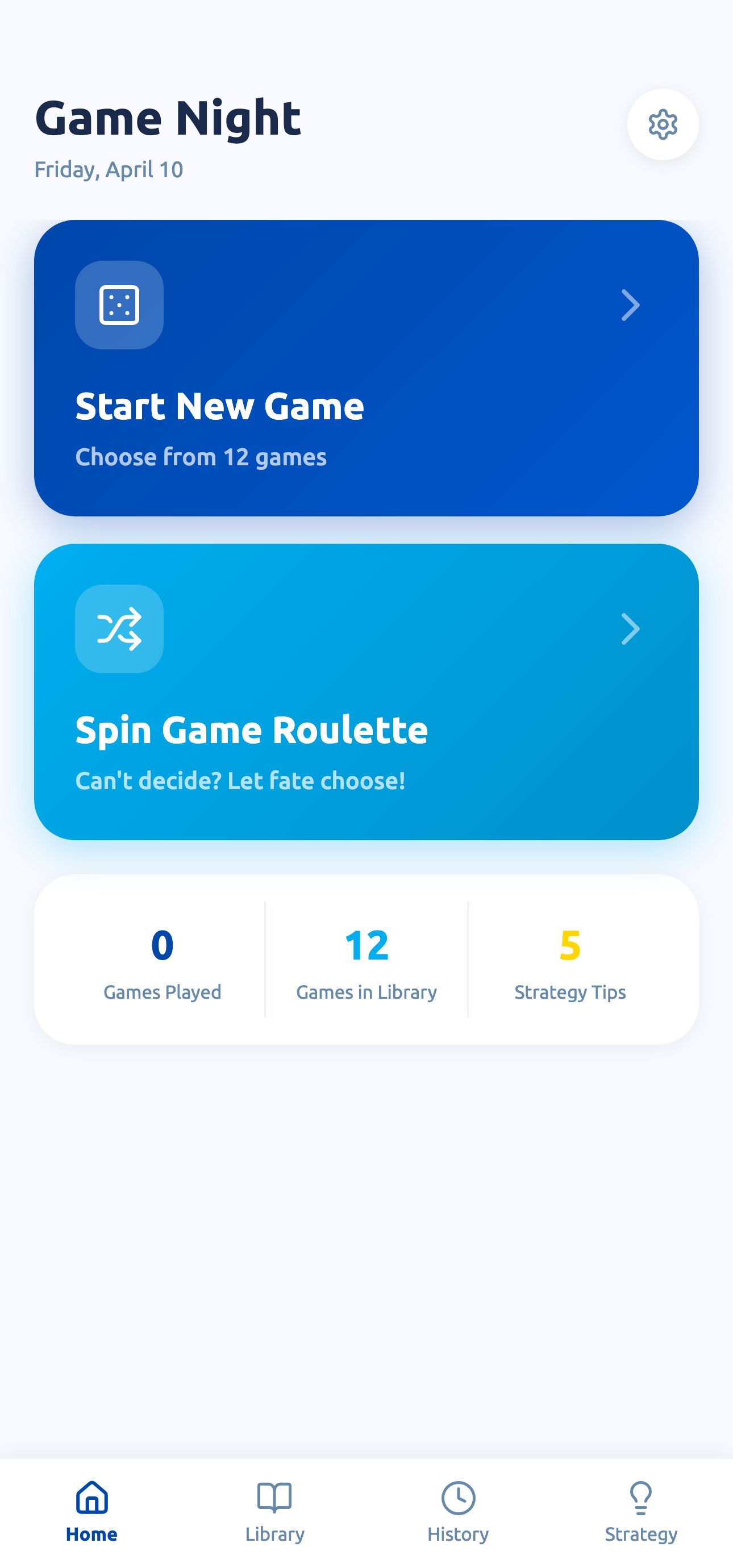Open the settings gear
This screenshot has height=1568, width=733.
tap(663, 125)
